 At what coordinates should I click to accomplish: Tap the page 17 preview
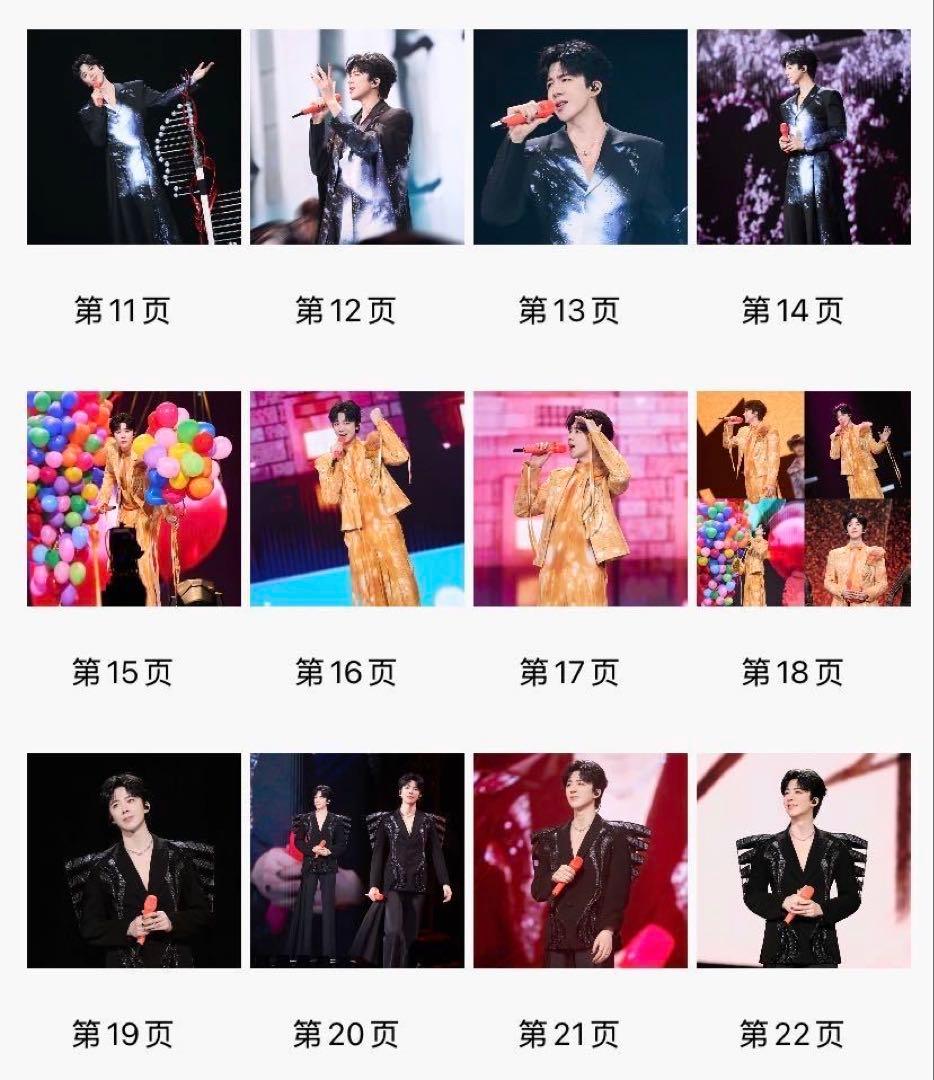tap(580, 498)
